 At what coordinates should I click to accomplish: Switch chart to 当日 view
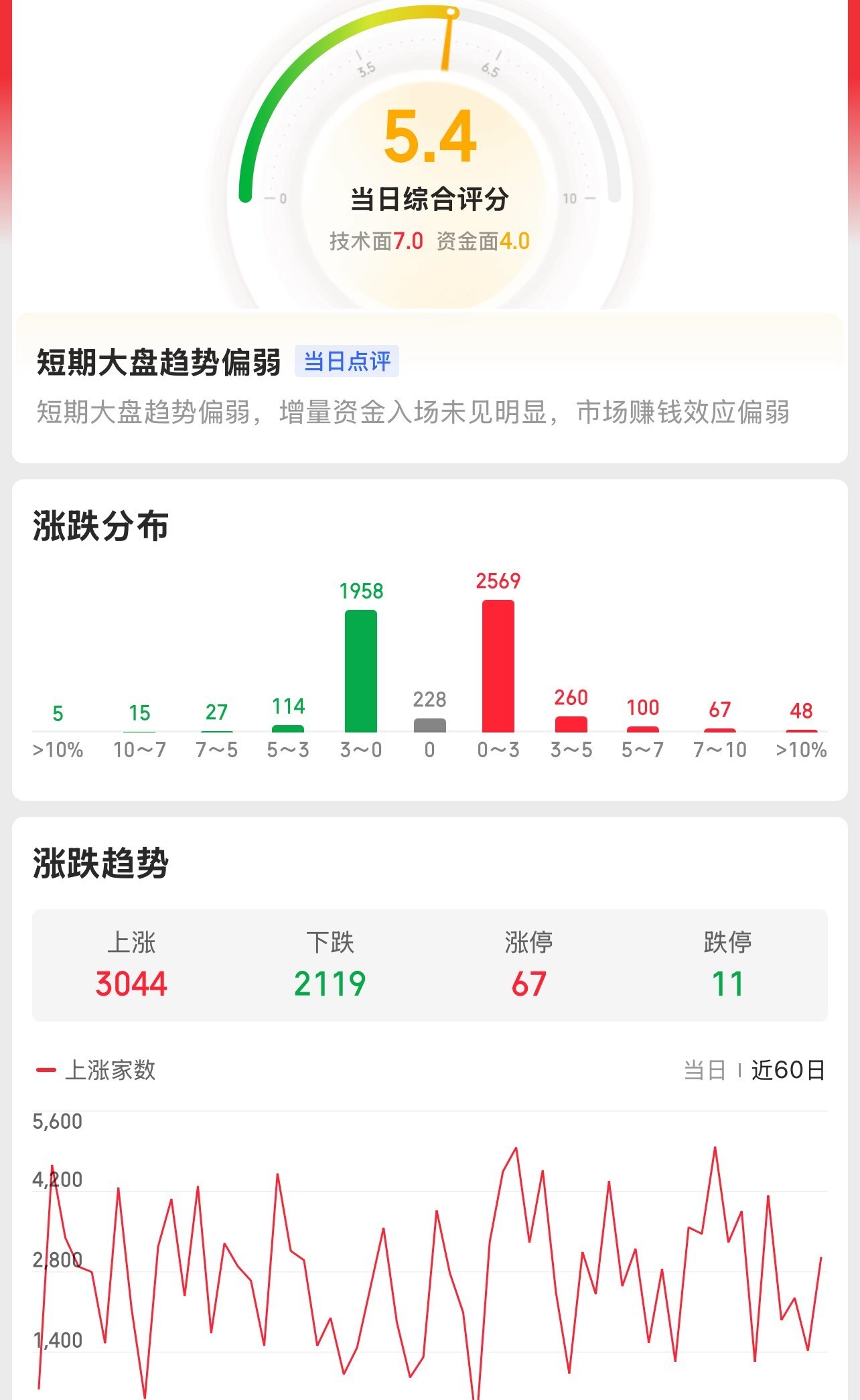click(705, 1070)
